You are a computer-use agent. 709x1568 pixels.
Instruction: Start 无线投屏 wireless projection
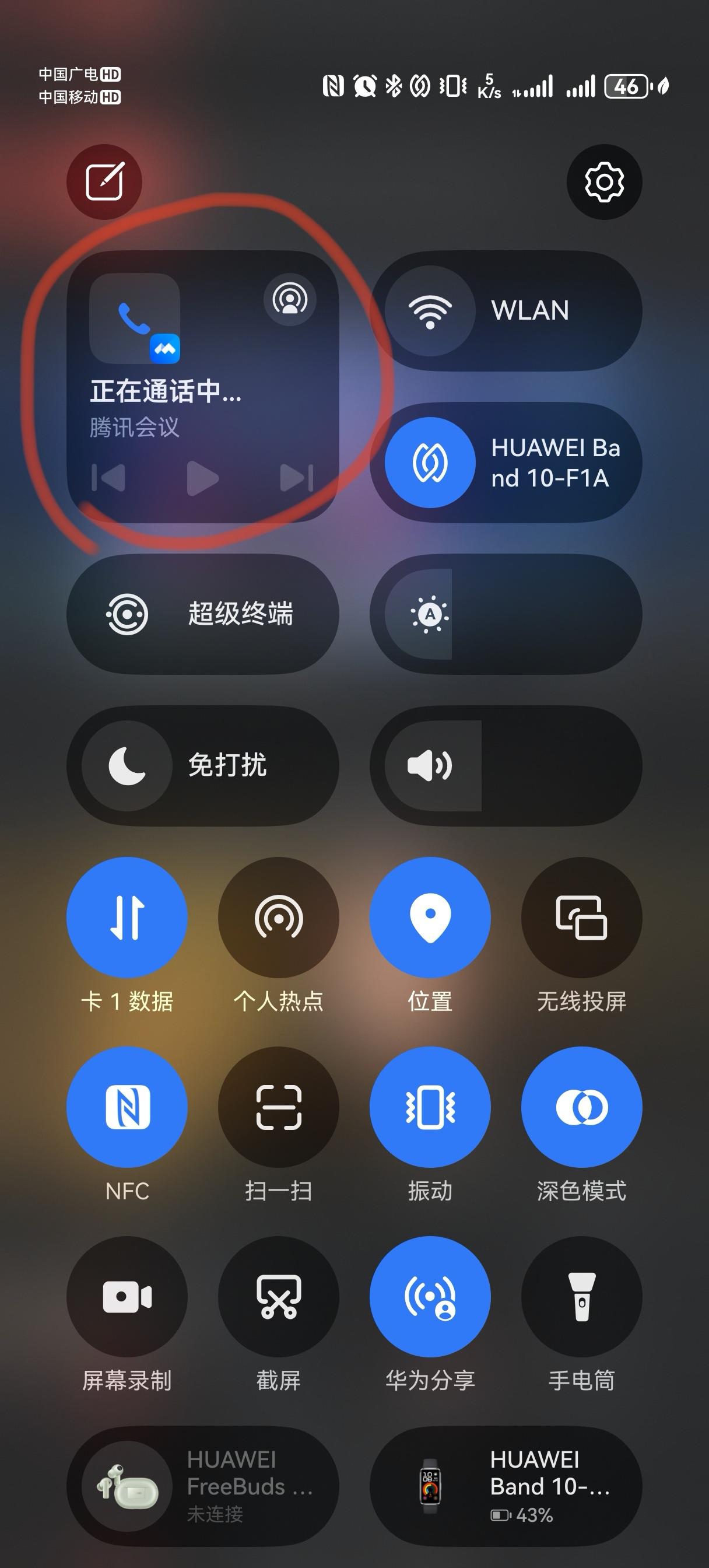[581, 916]
